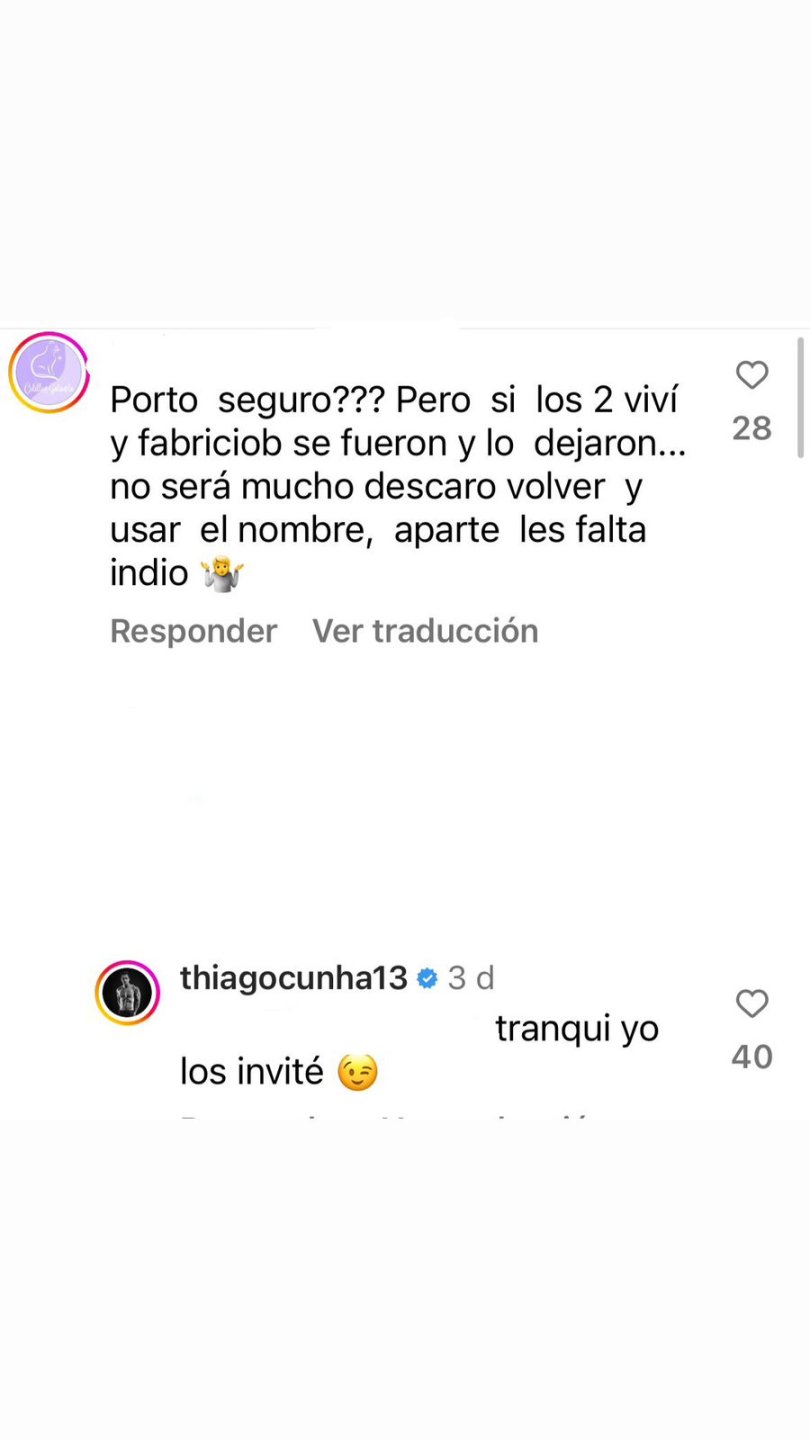The image size is (810, 1440).
Task: Tap Responder under the Porto seguro comment
Action: point(193,631)
